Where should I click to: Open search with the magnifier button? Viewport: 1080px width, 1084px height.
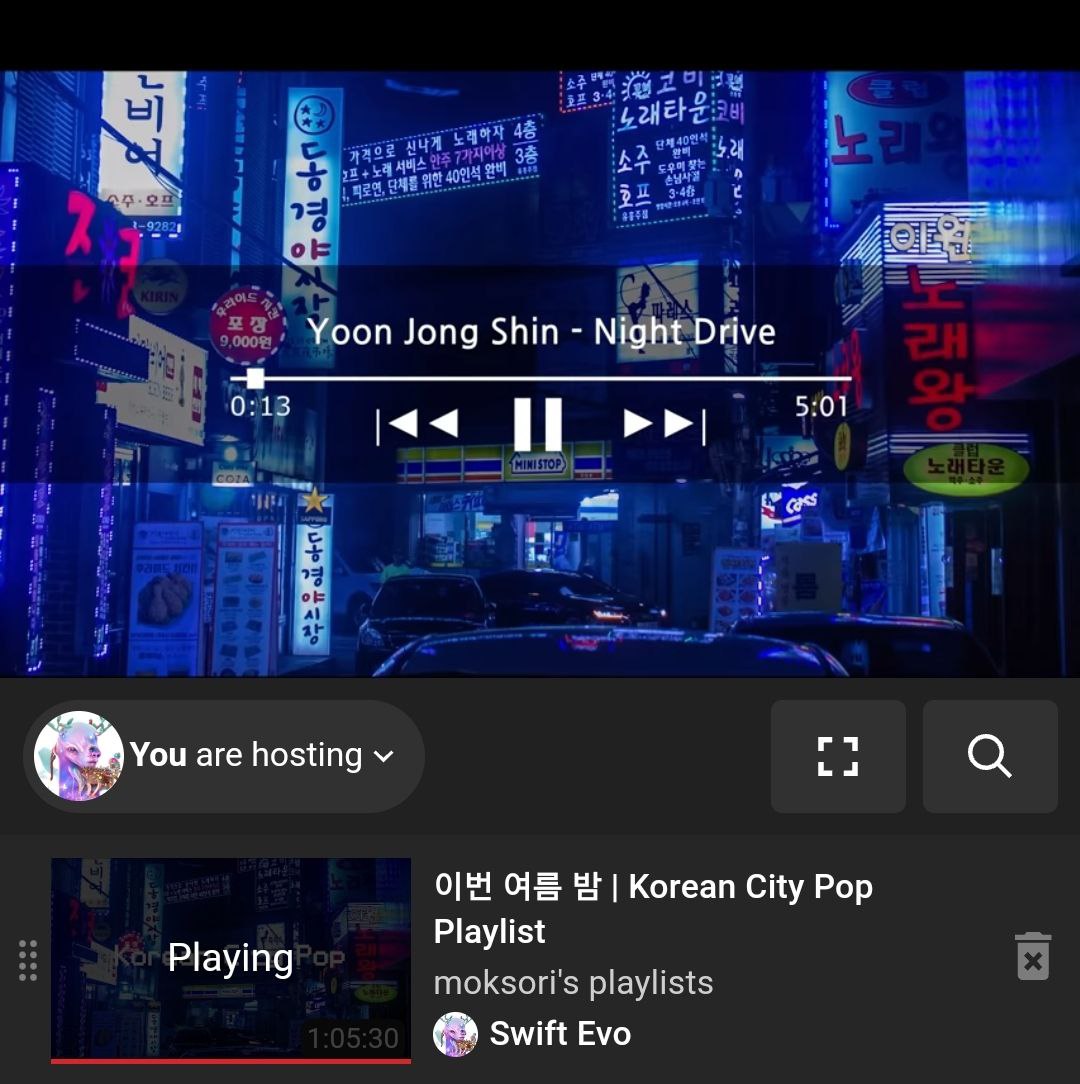point(990,756)
